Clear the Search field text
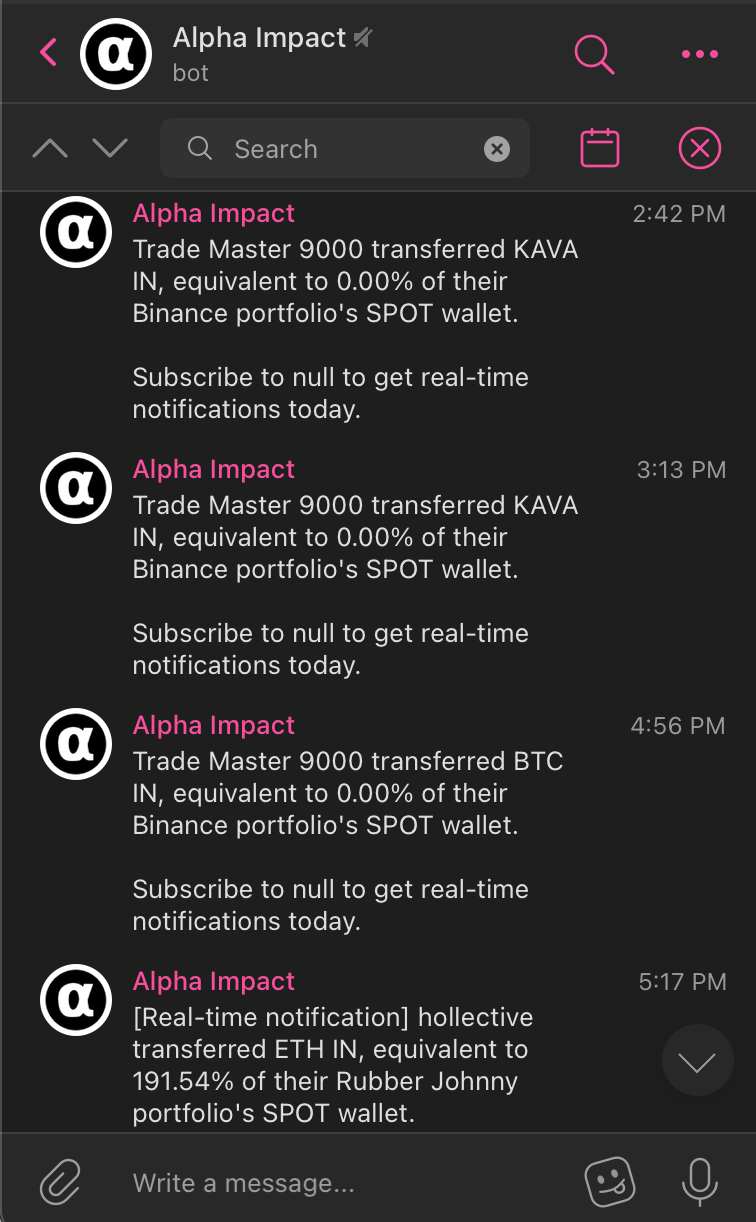The width and height of the screenshot is (756, 1222). (x=497, y=149)
